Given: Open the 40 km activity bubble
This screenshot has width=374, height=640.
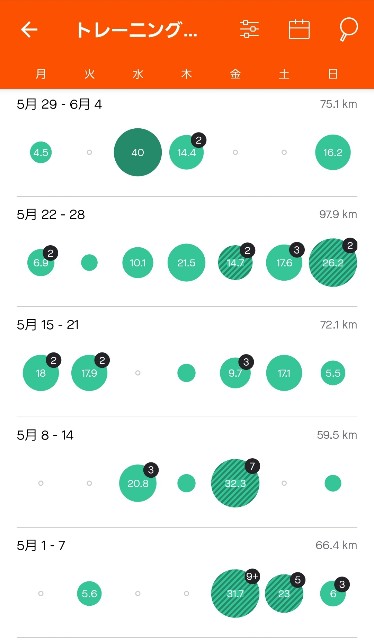Looking at the screenshot, I should click(x=138, y=152).
